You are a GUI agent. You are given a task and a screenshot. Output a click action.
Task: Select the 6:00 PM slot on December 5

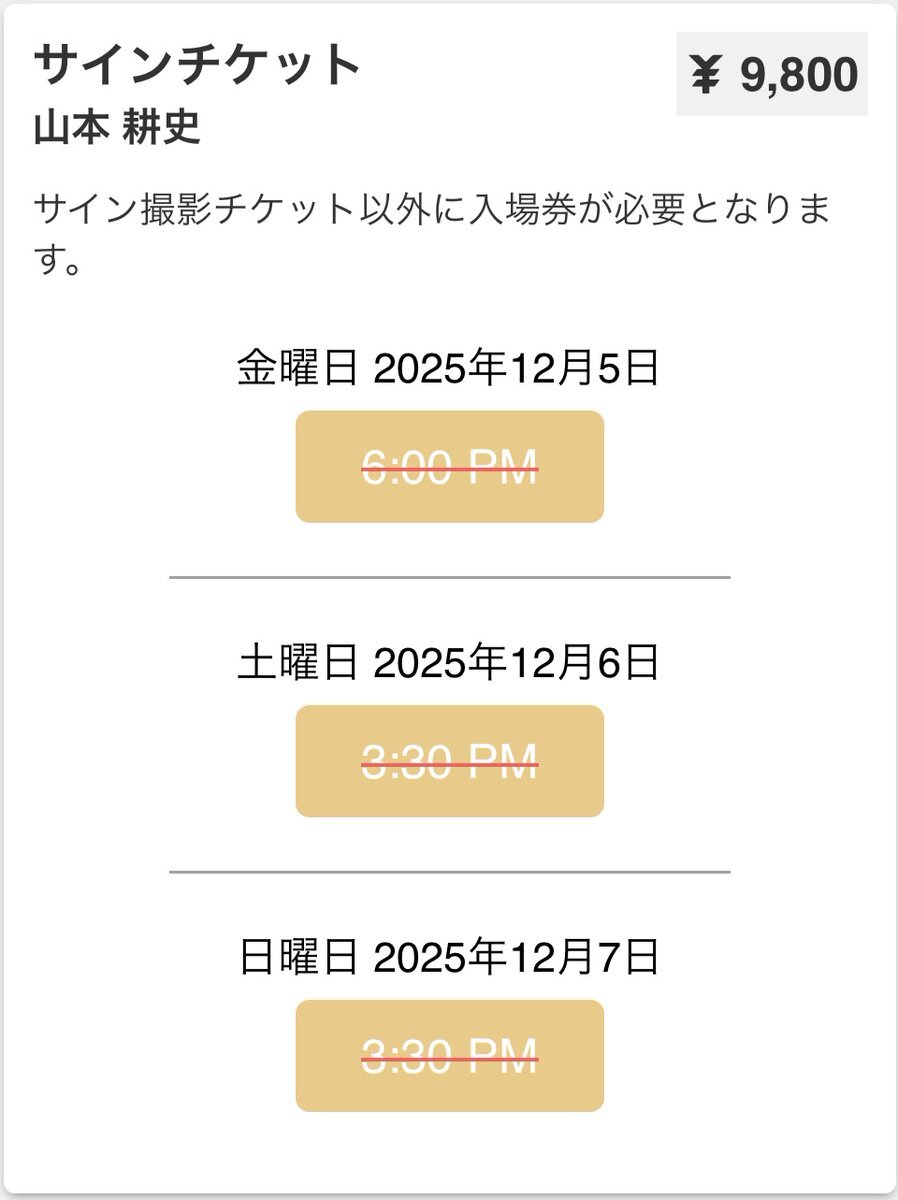(449, 467)
